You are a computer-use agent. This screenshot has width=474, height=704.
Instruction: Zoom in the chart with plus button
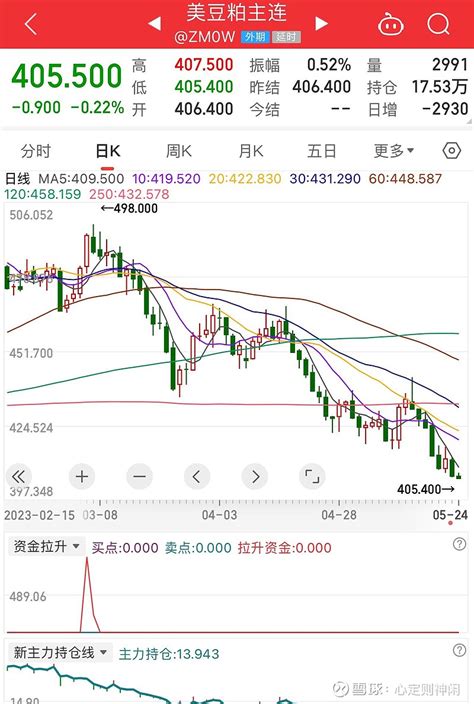pos(82,476)
